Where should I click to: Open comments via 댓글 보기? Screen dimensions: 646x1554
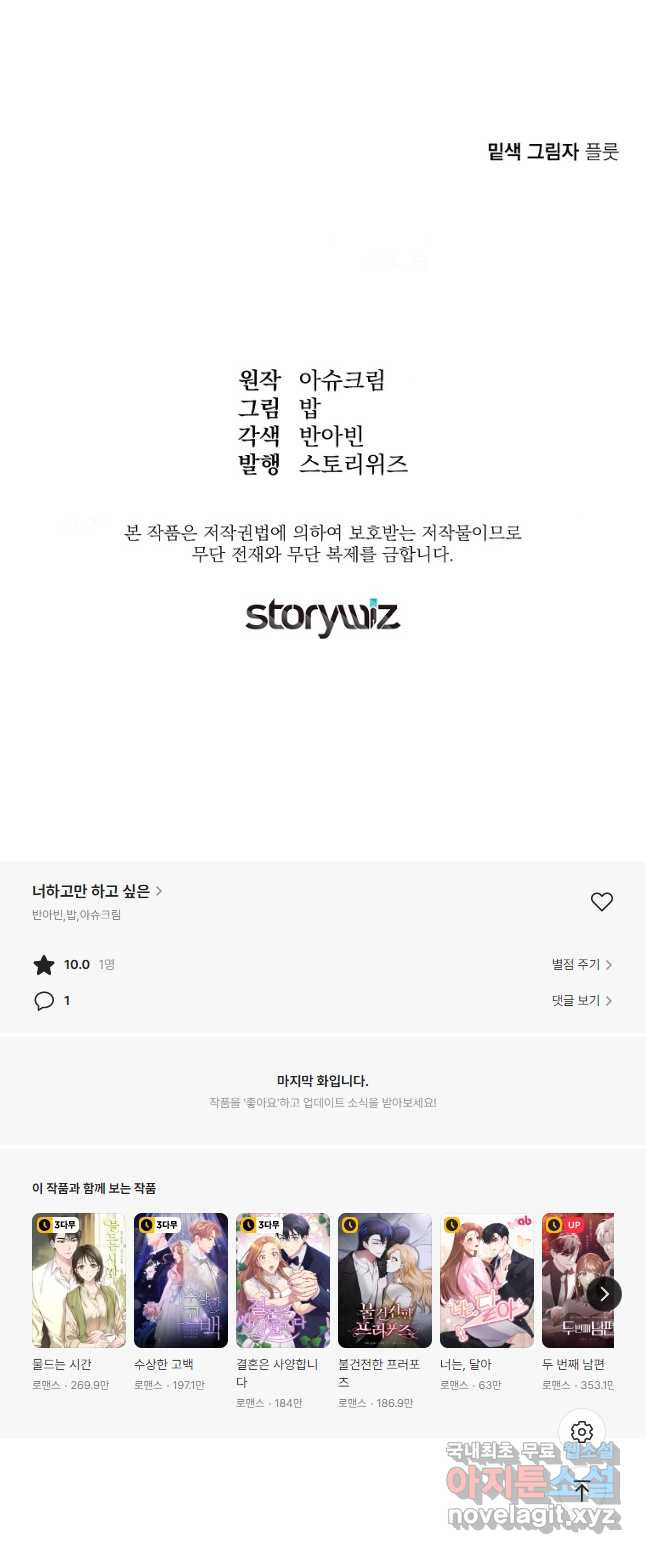pyautogui.click(x=581, y=1000)
